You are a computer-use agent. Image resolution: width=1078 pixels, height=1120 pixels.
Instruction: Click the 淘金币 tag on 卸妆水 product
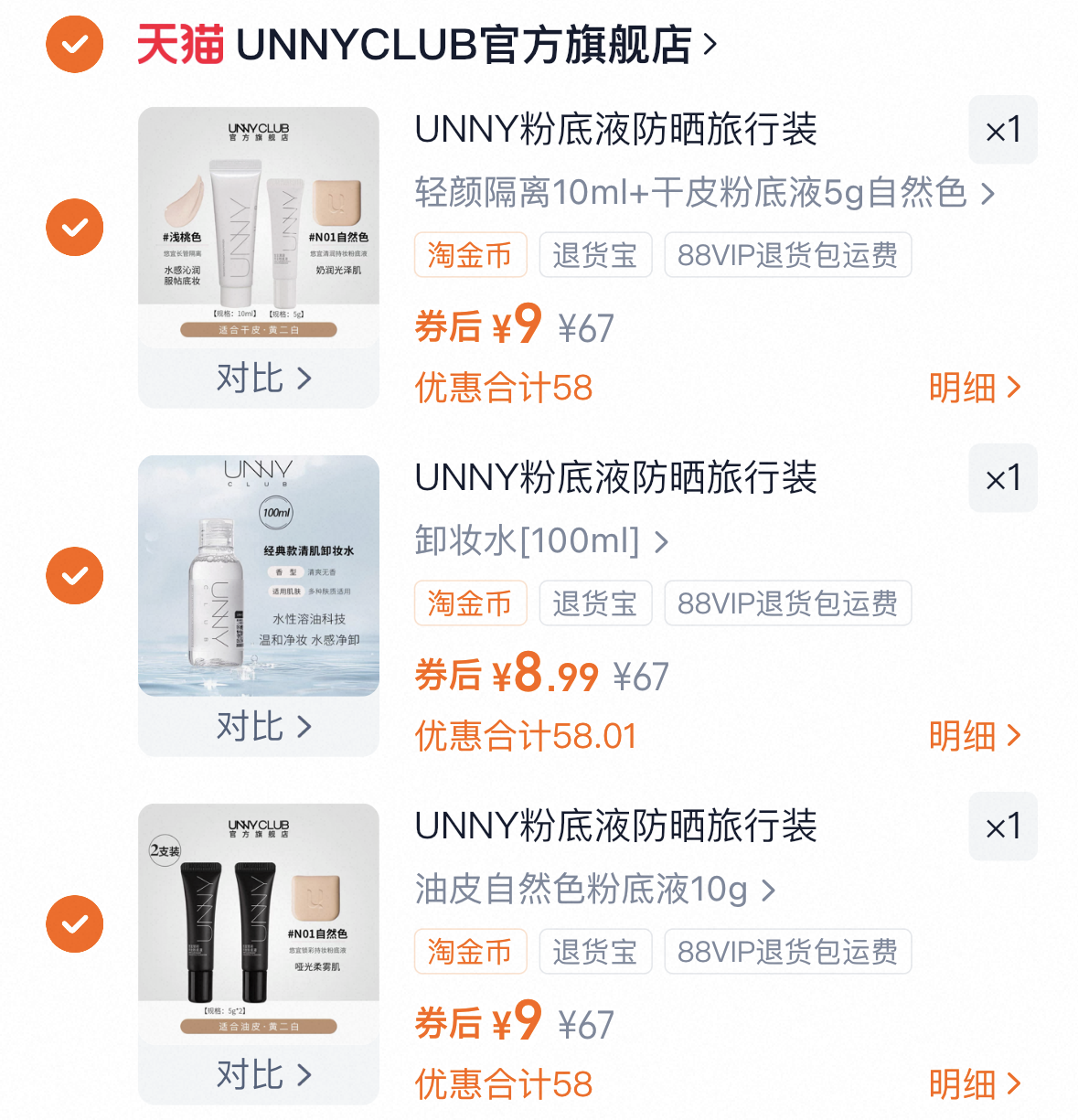(470, 603)
